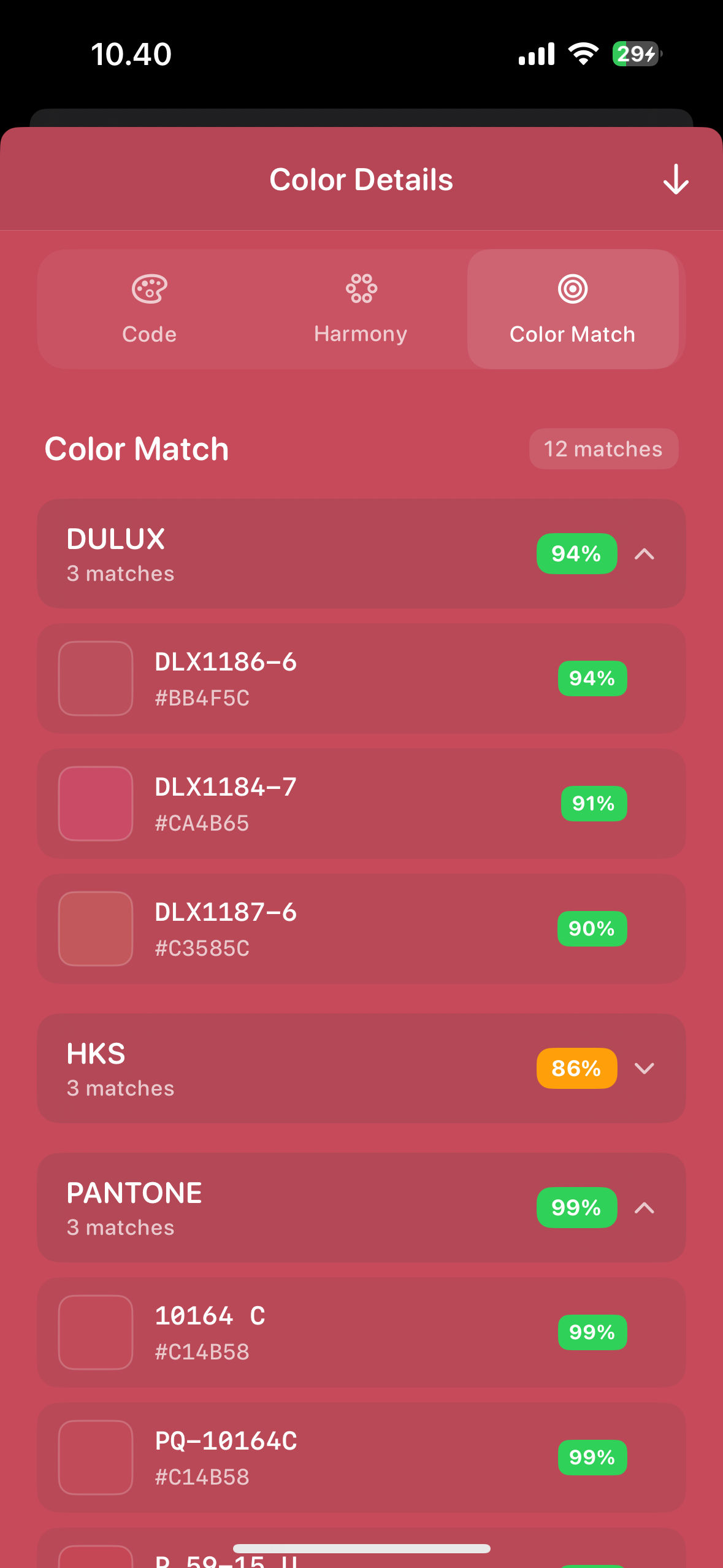Dismiss Color Details with the down arrow

[675, 180]
